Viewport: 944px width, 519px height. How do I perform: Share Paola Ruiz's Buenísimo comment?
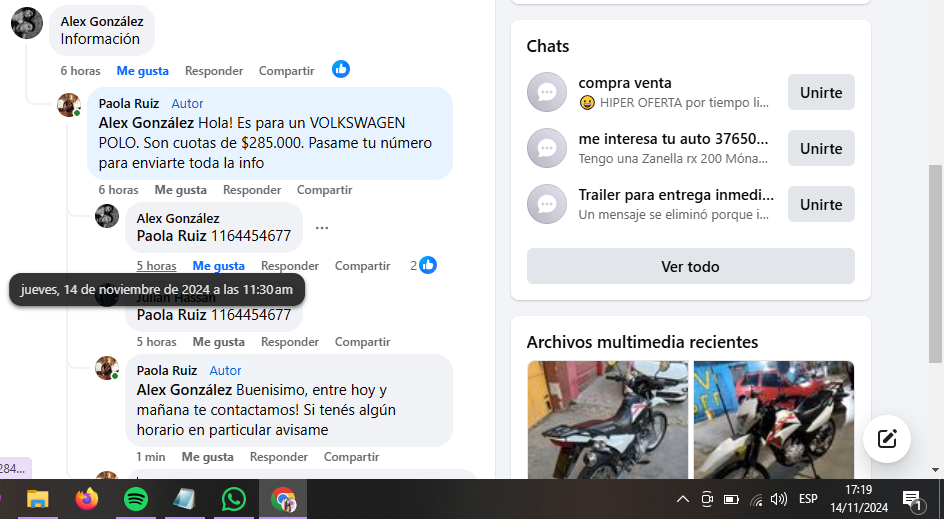(351, 457)
